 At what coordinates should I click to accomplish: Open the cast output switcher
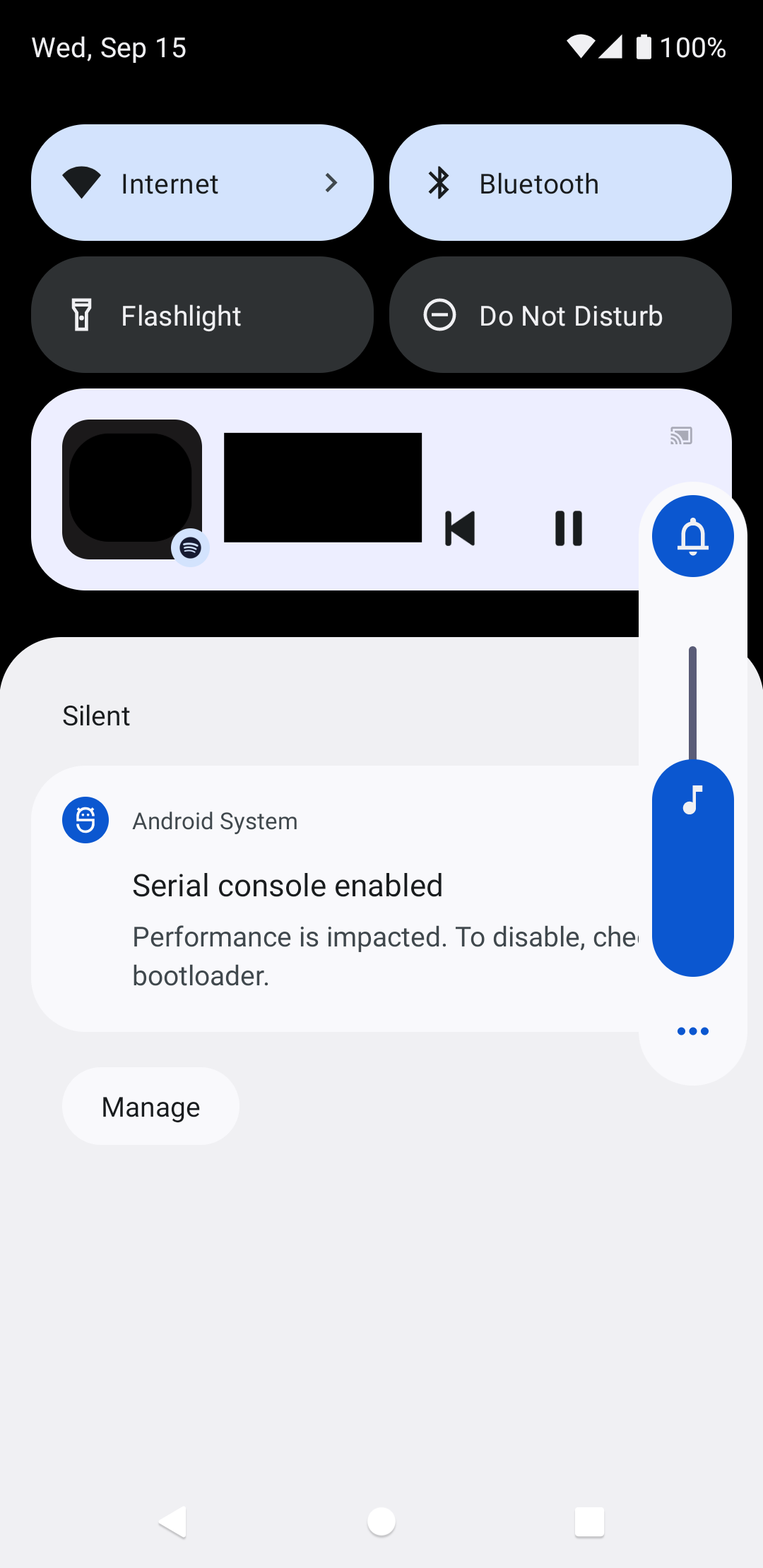pos(681,436)
